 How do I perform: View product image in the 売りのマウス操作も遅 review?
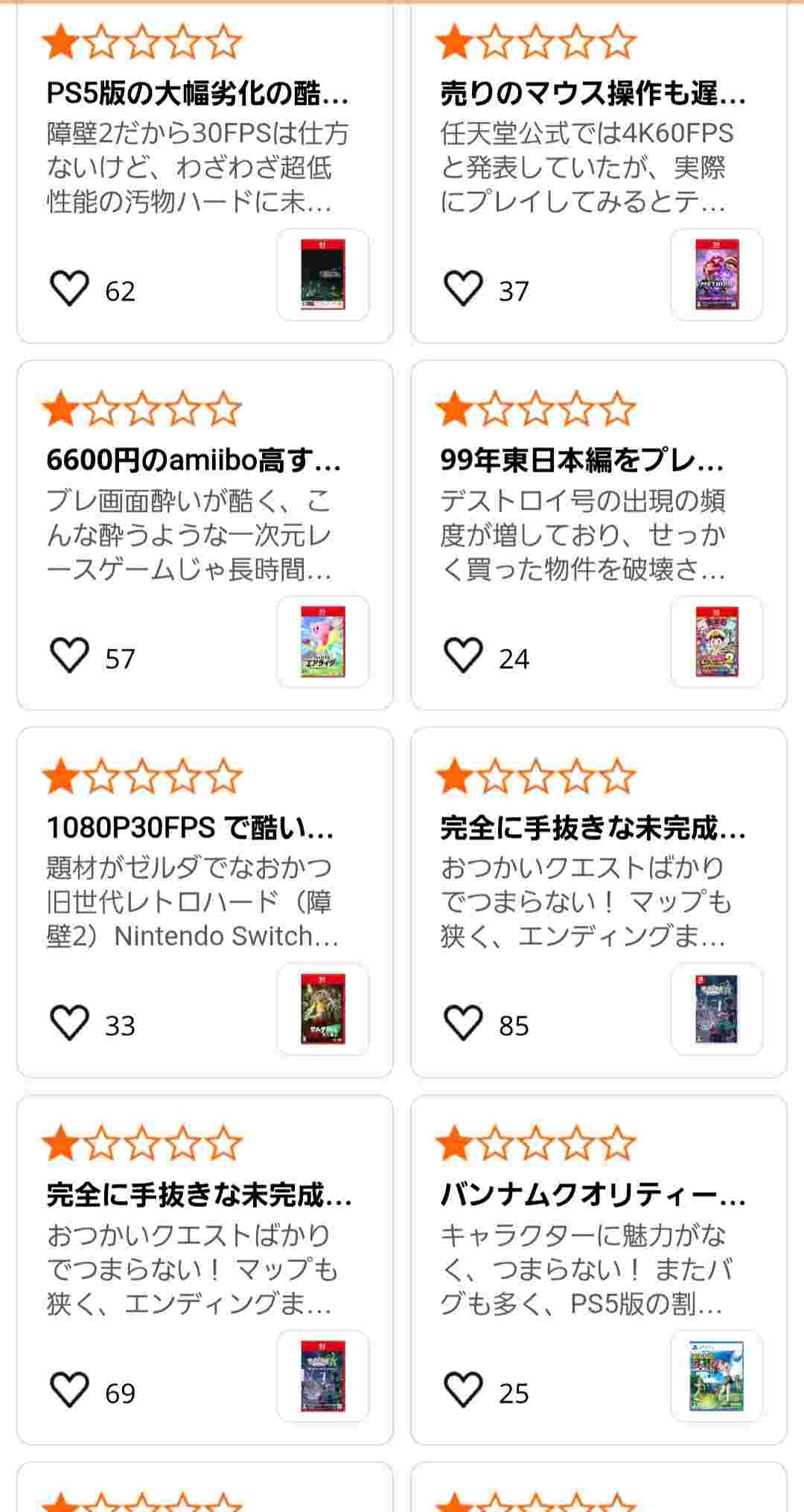click(x=717, y=275)
